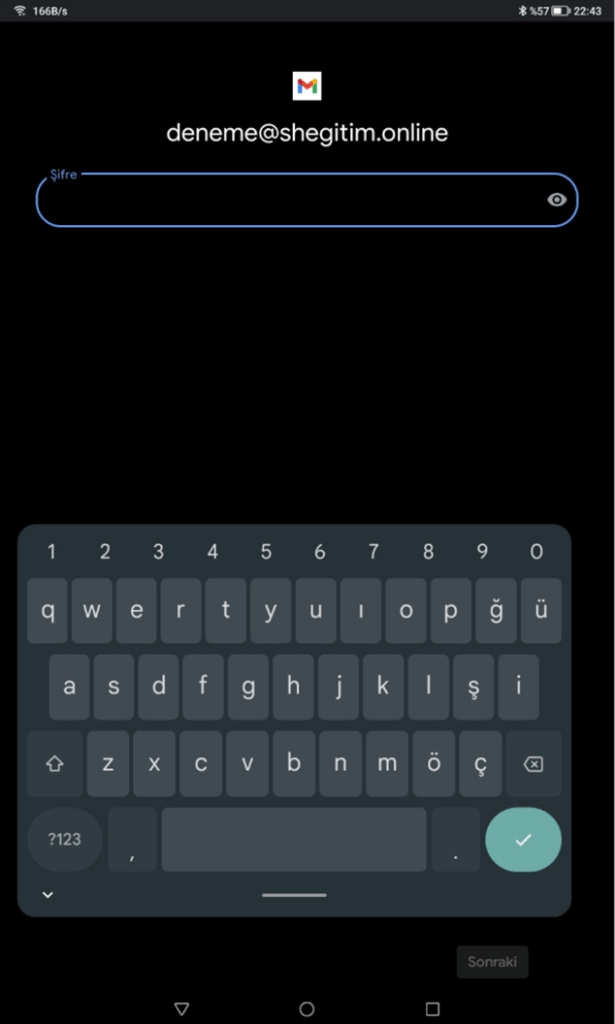The image size is (615, 1024).
Task: Focus the Şifre password field
Action: click(x=307, y=200)
